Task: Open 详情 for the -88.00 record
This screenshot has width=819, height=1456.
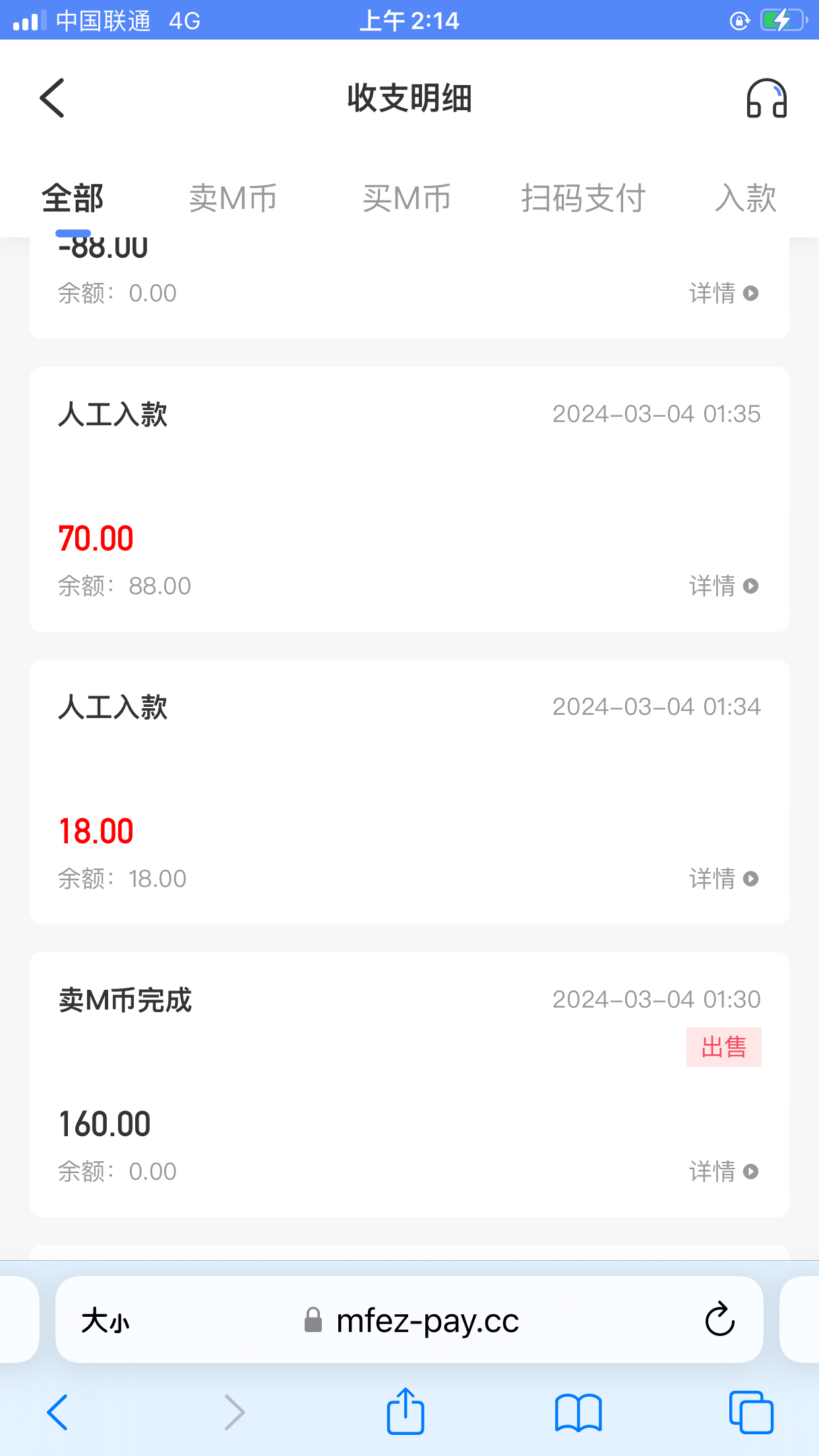Action: pyautogui.click(x=723, y=293)
